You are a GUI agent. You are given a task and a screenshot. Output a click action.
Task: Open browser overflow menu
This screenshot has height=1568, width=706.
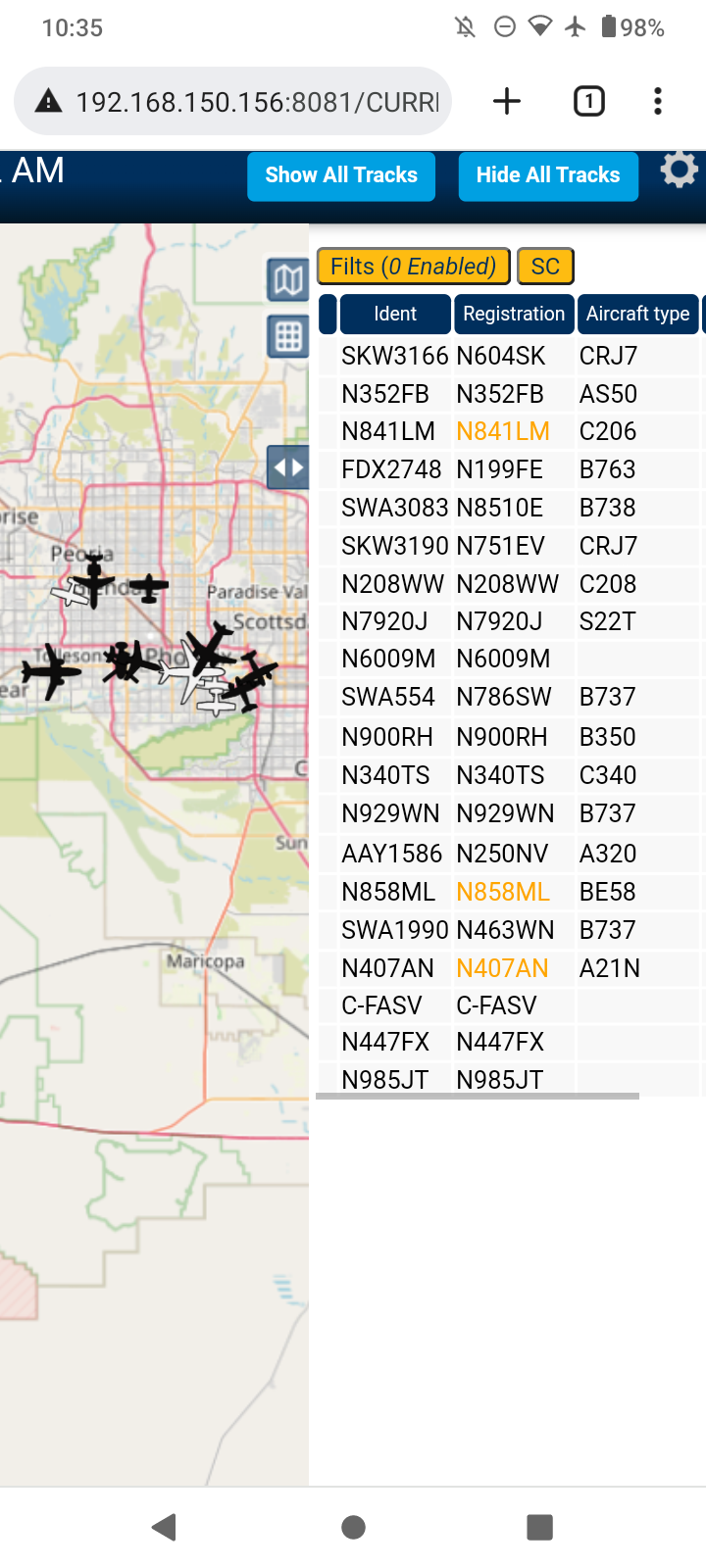click(658, 101)
